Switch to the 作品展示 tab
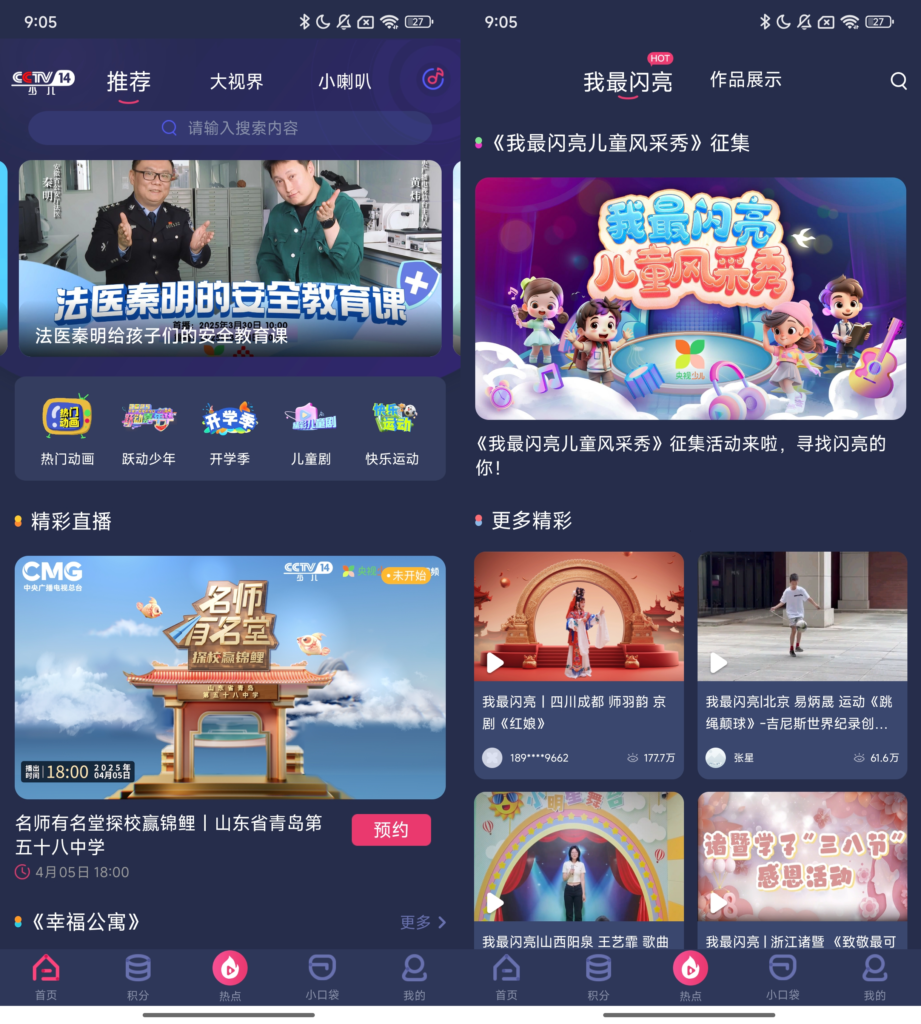Viewport: 921px width, 1024px height. 745,80
